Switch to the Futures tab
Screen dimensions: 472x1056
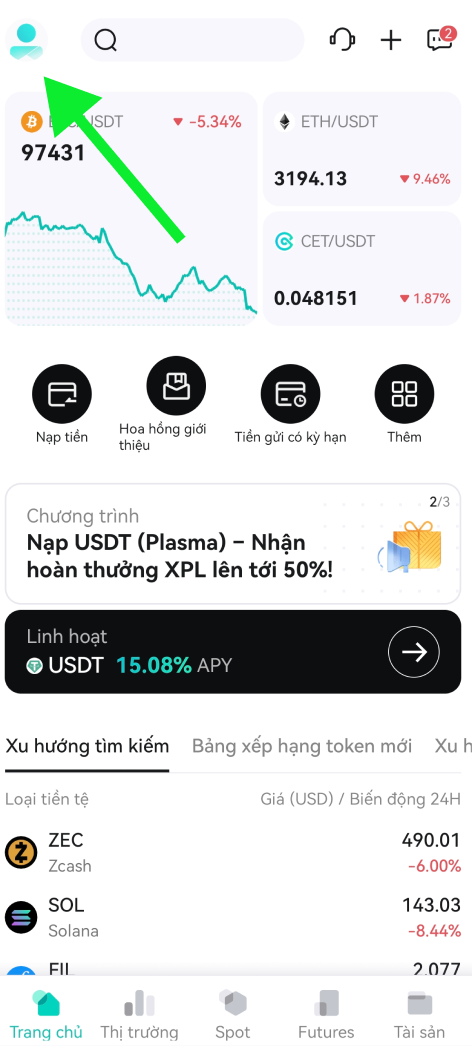[x=327, y=1014]
